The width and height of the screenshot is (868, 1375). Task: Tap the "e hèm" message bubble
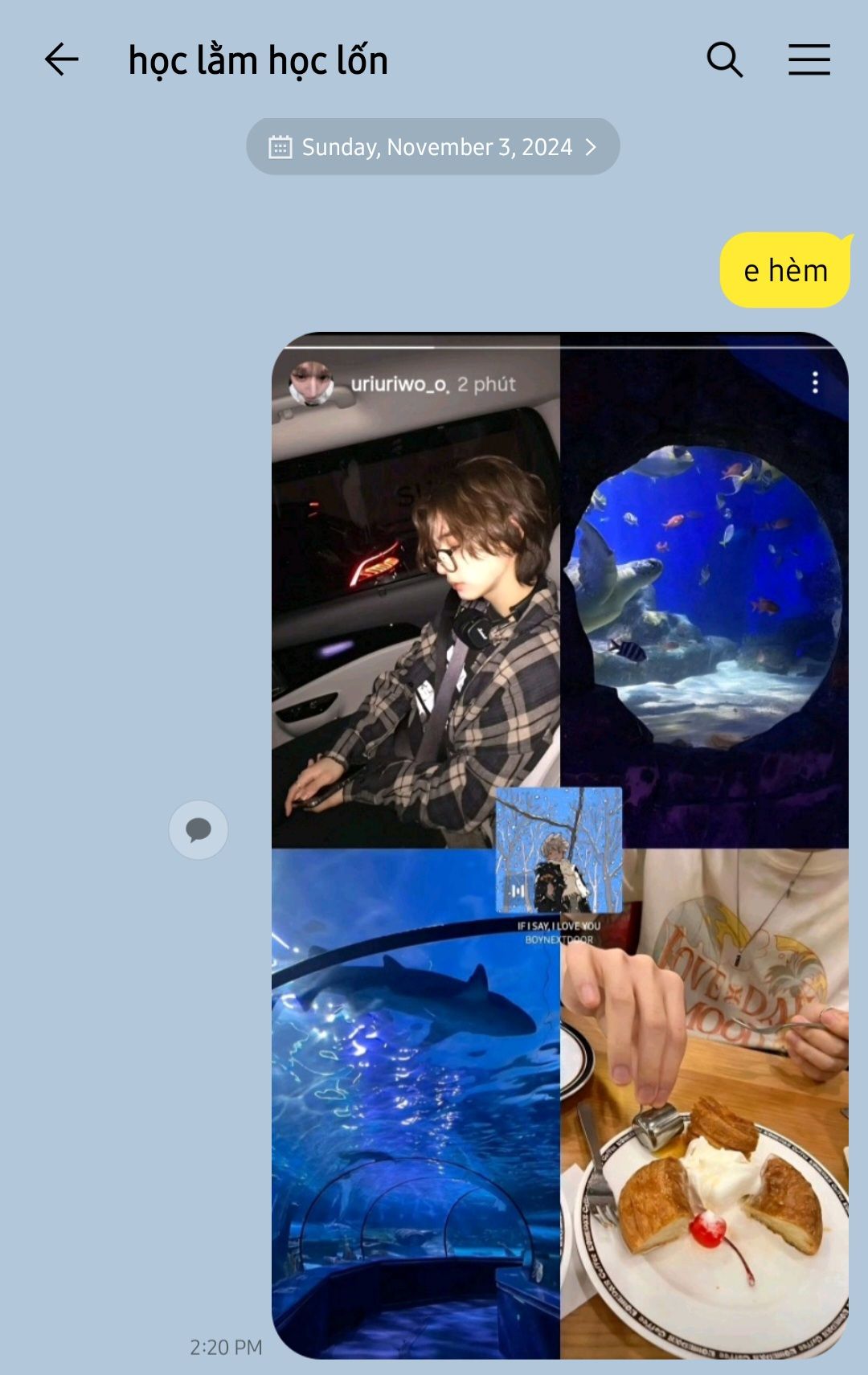point(785,271)
